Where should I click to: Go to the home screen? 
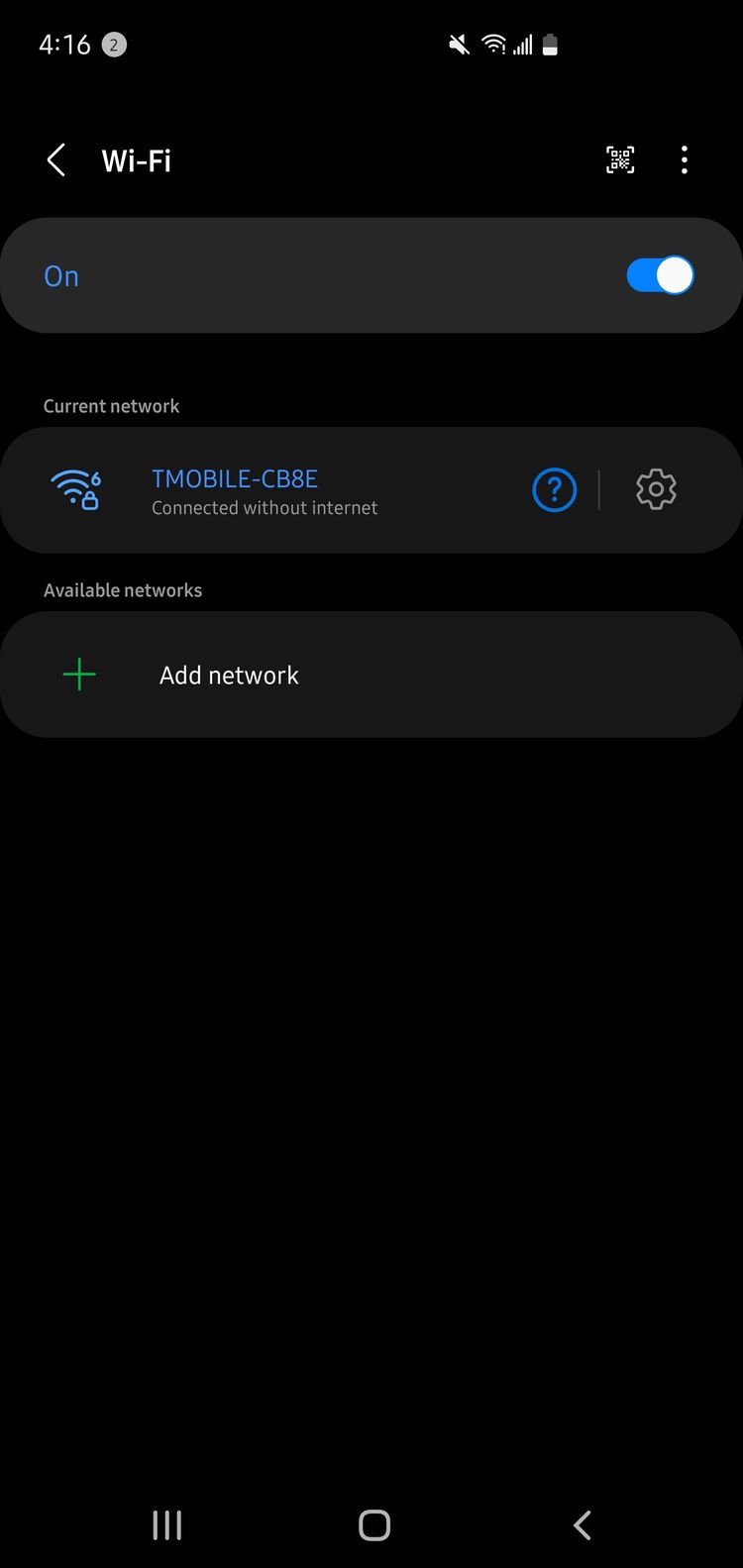(373, 1525)
